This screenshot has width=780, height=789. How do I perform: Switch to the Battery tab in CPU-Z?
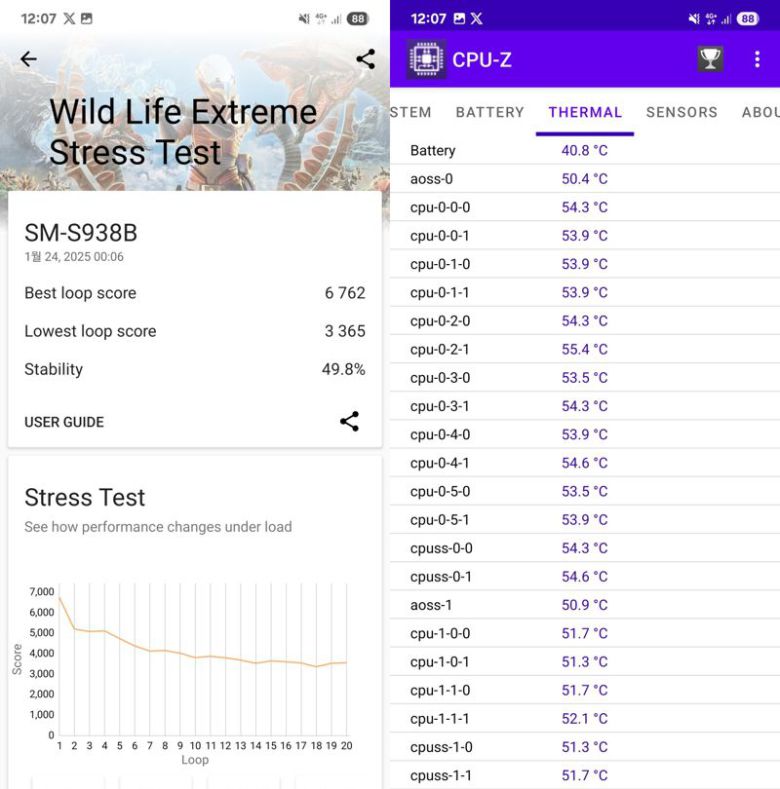click(x=490, y=112)
